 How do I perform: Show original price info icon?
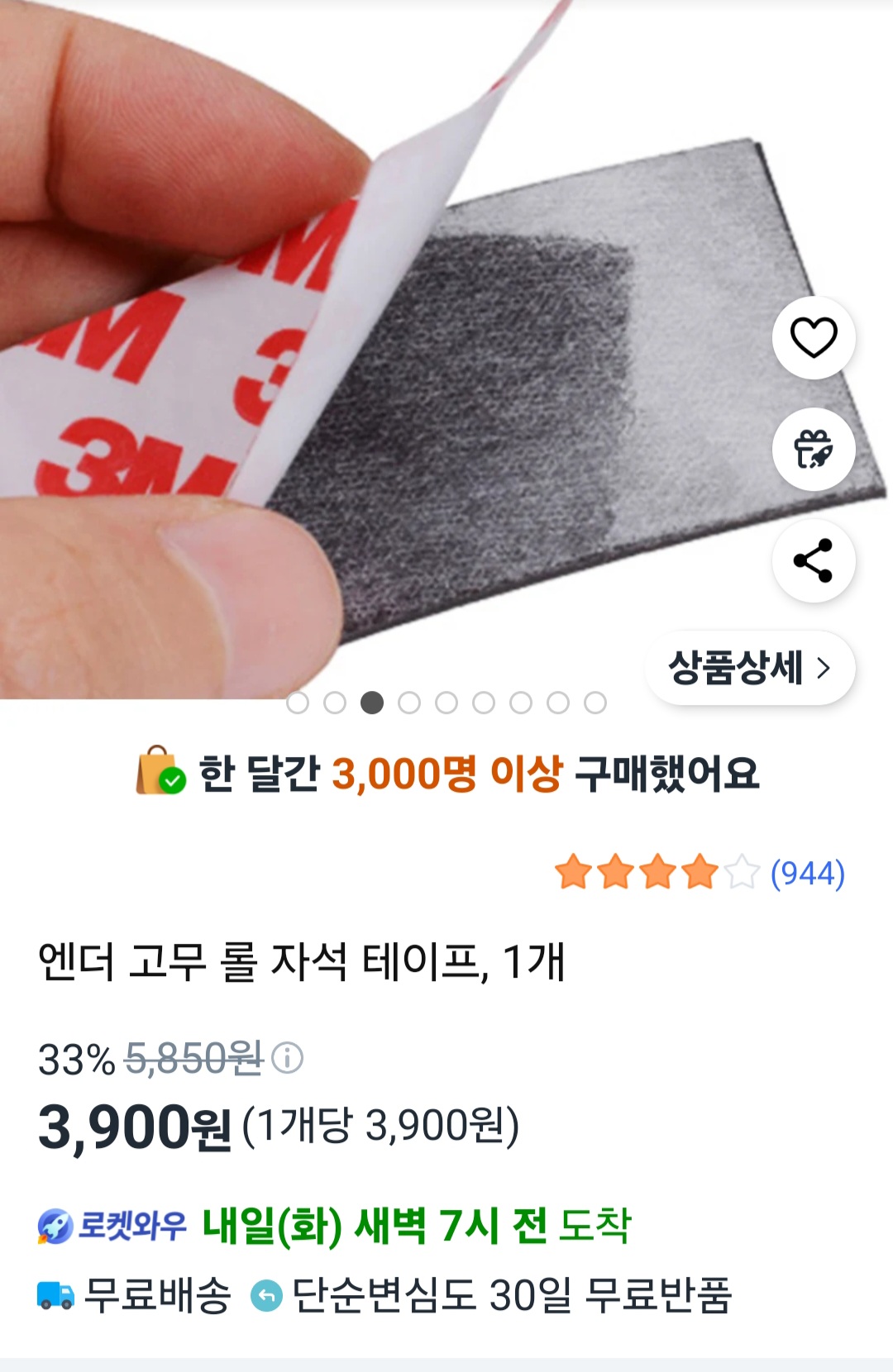(287, 1058)
